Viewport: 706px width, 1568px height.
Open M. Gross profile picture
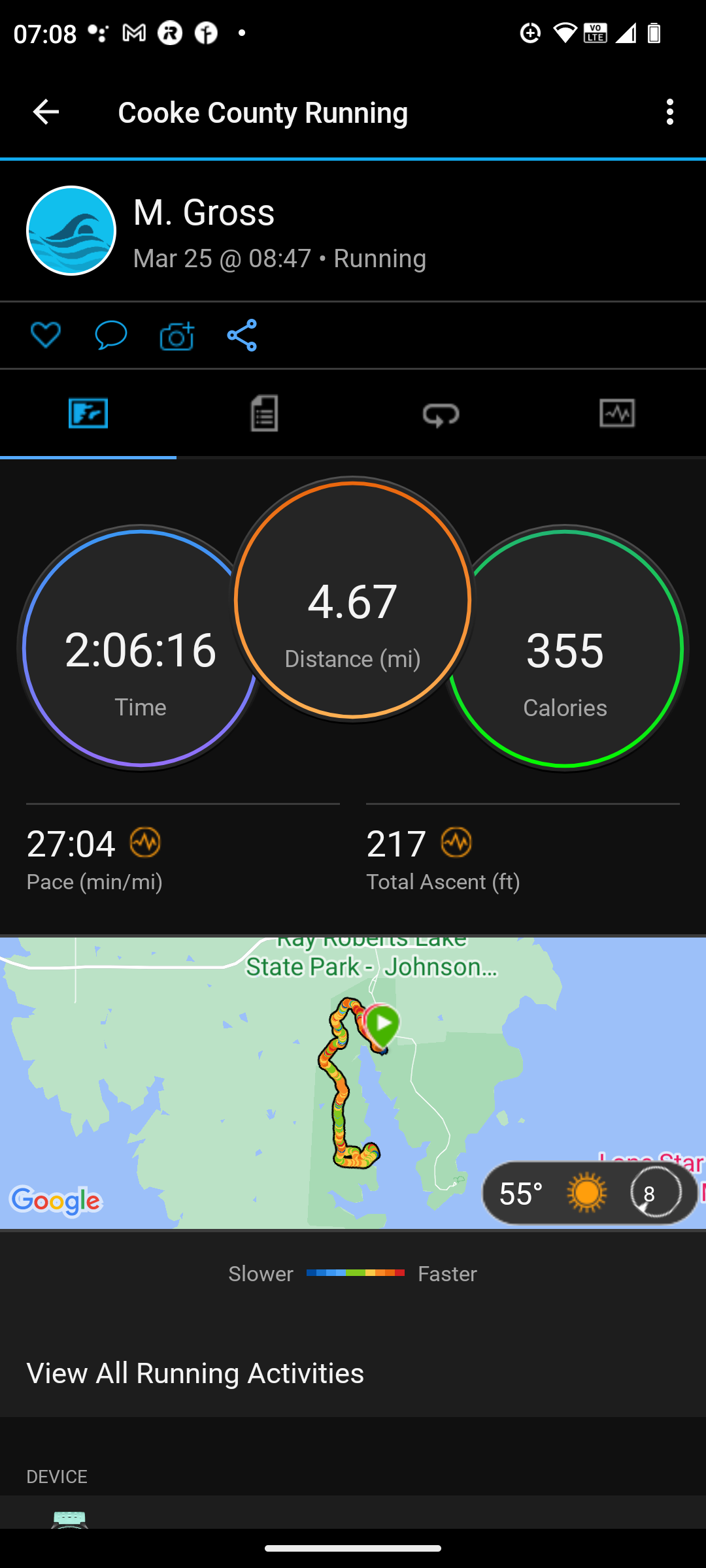71,231
